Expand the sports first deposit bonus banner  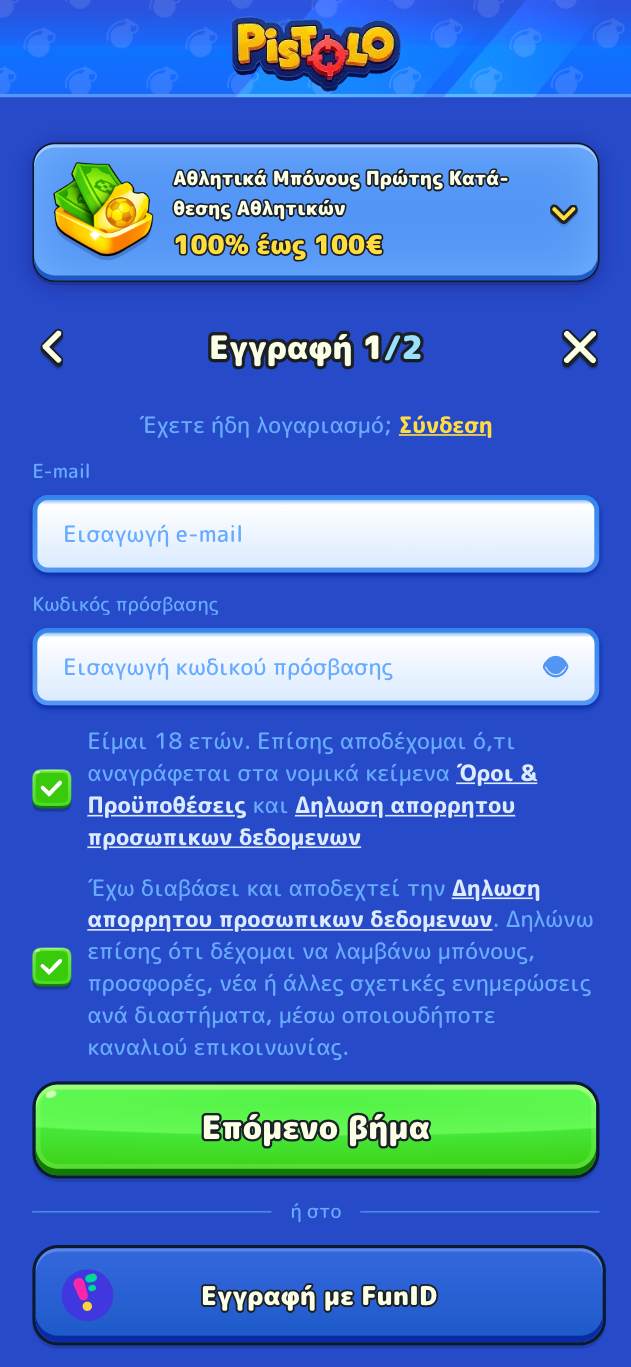pyautogui.click(x=564, y=213)
